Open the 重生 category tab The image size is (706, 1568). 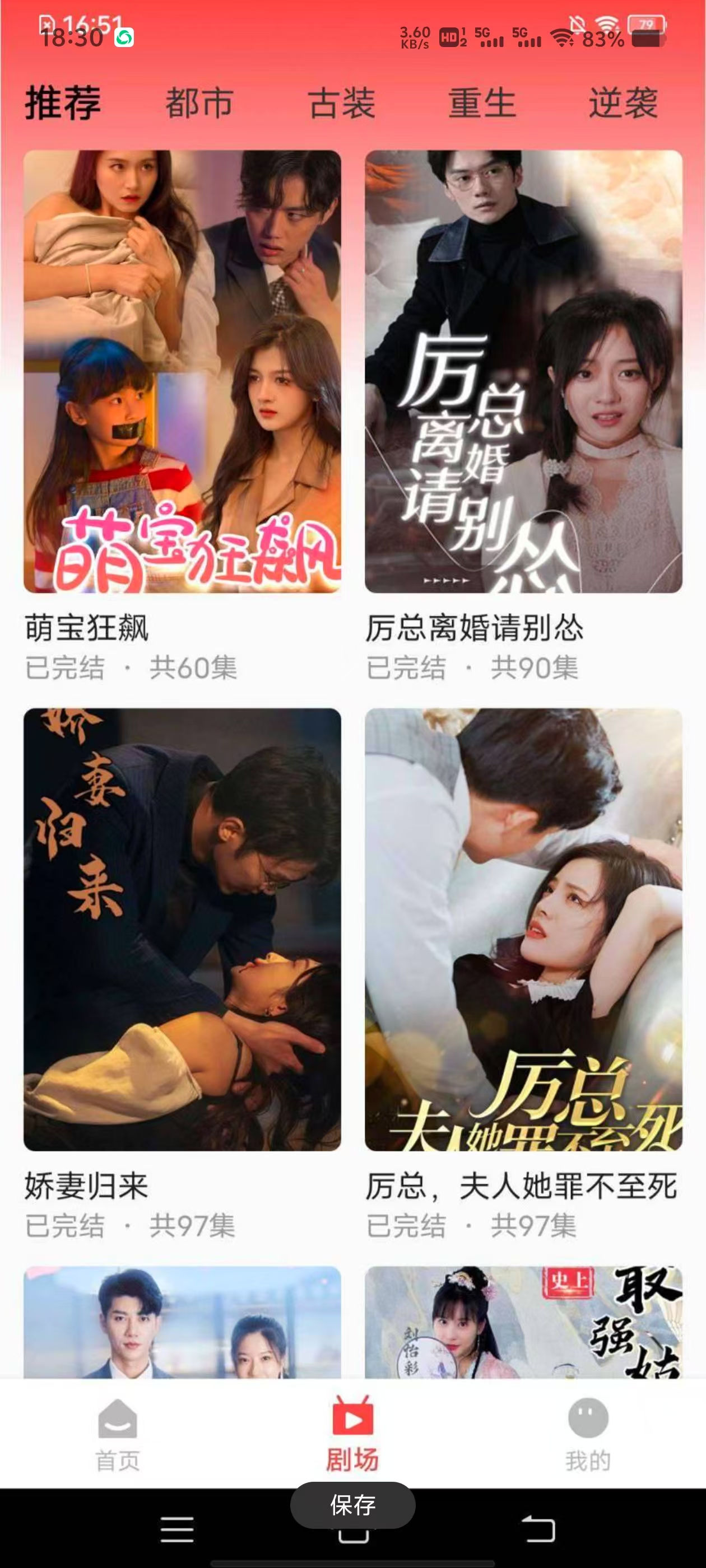point(482,102)
